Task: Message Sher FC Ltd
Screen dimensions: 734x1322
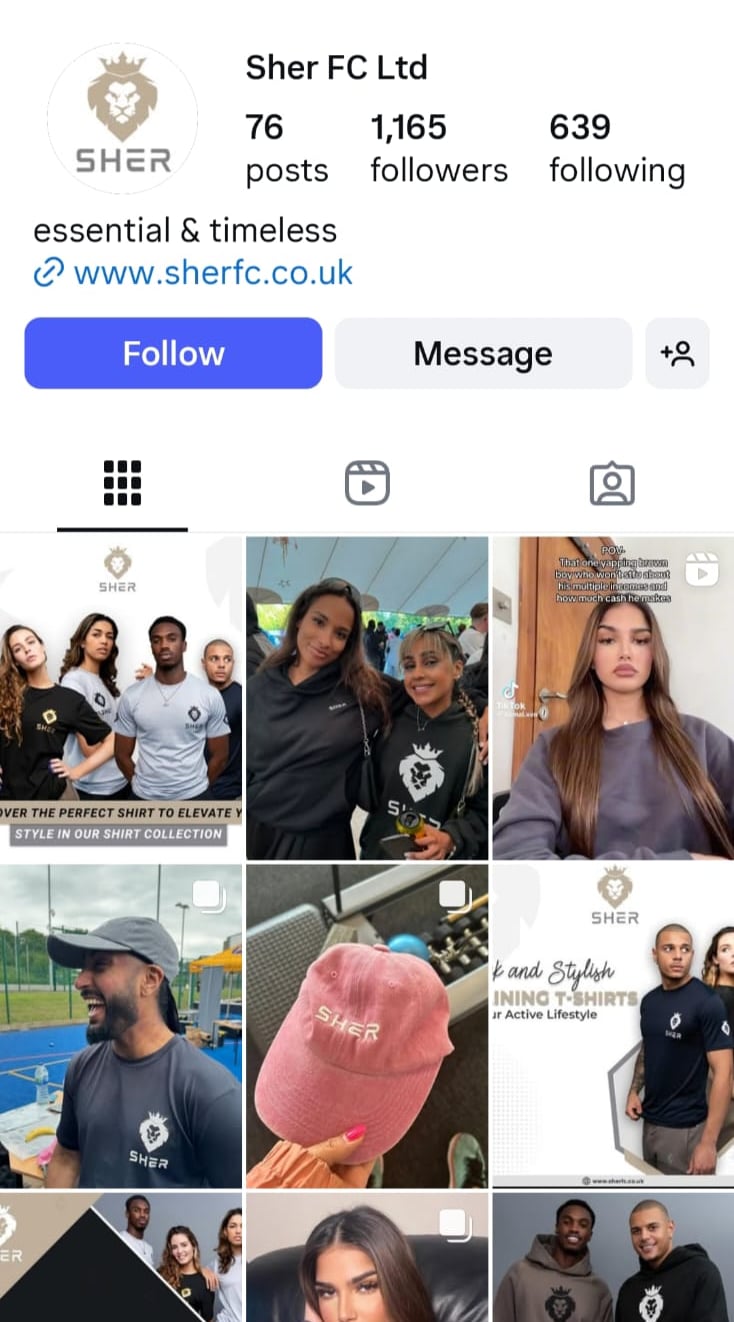Action: [482, 353]
